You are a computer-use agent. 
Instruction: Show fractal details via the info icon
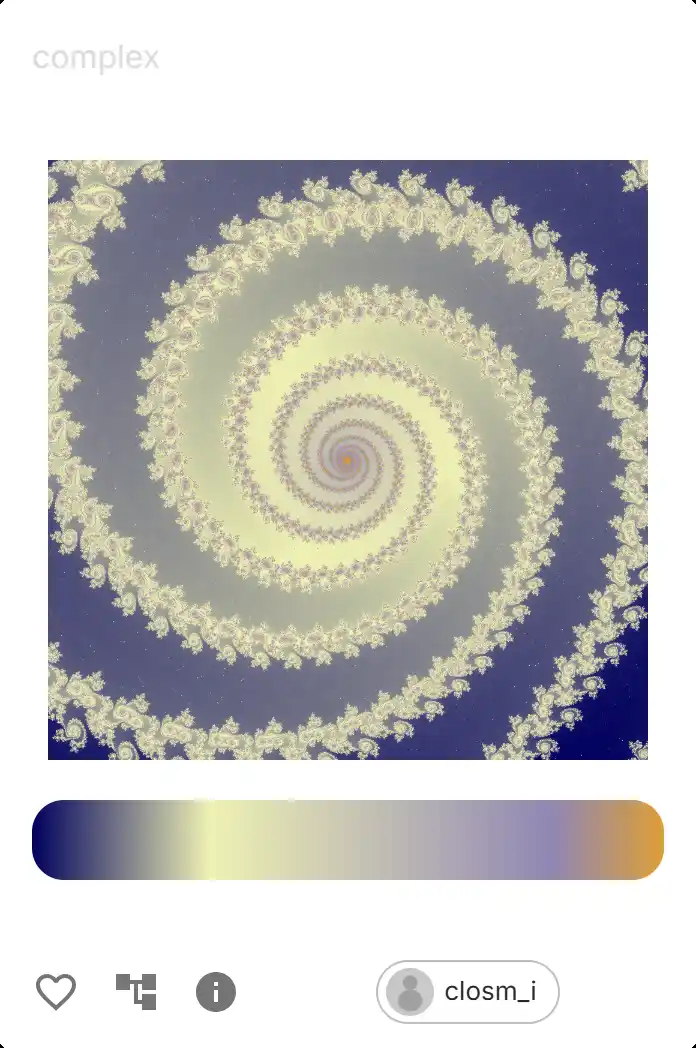[x=216, y=992]
